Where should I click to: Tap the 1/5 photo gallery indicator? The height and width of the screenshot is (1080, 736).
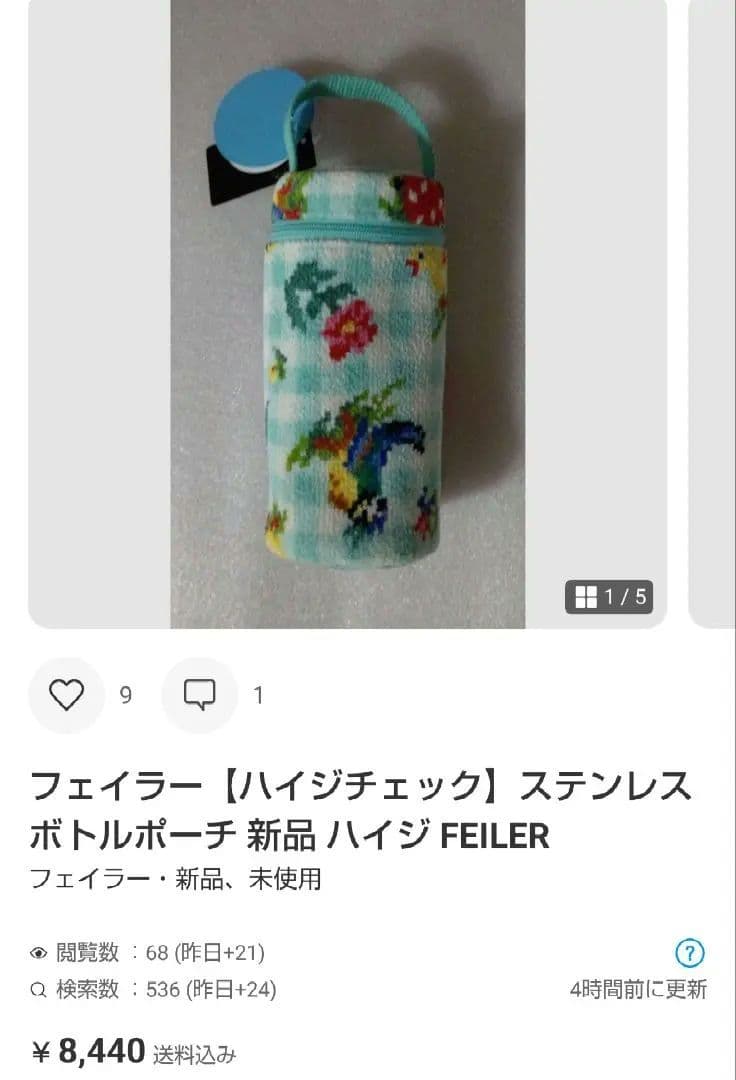tap(610, 598)
